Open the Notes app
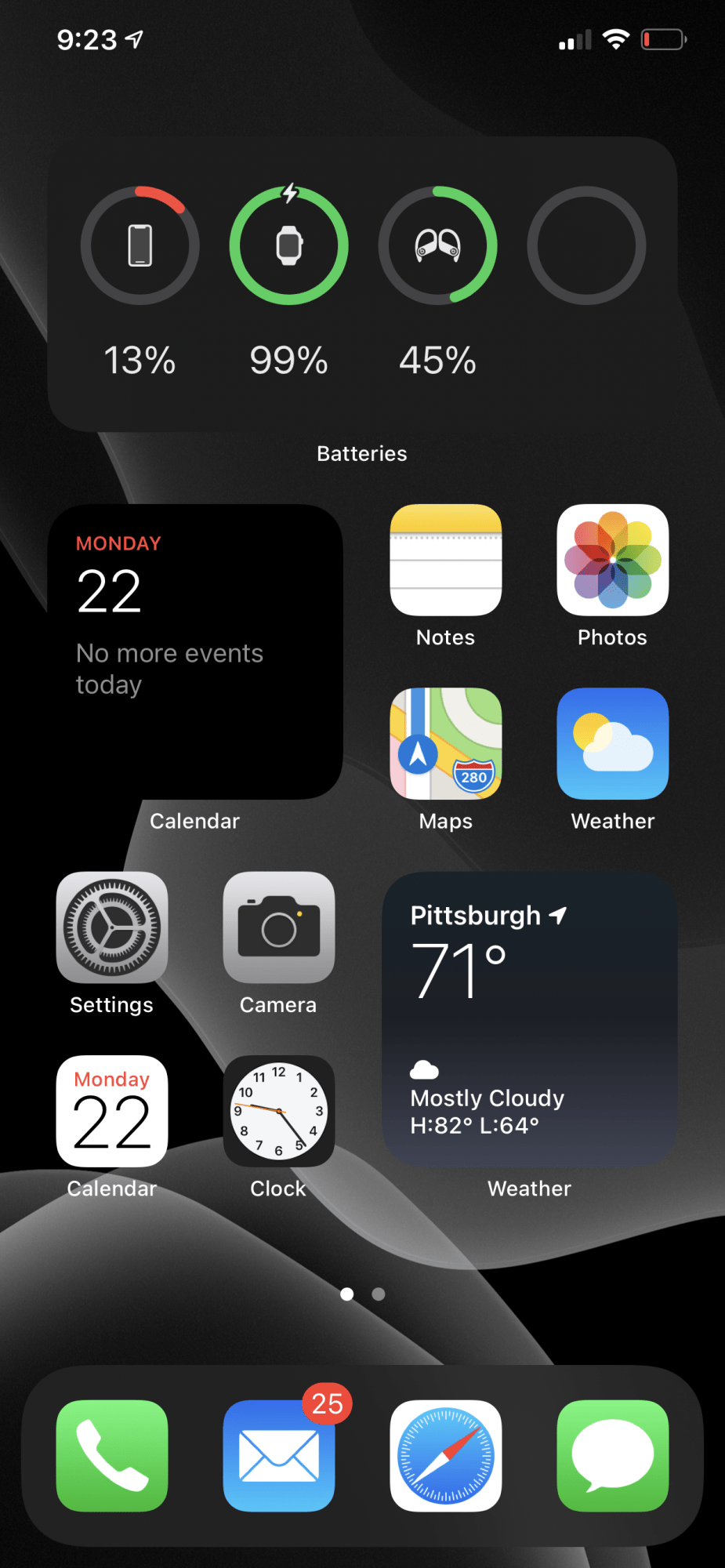 (445, 561)
